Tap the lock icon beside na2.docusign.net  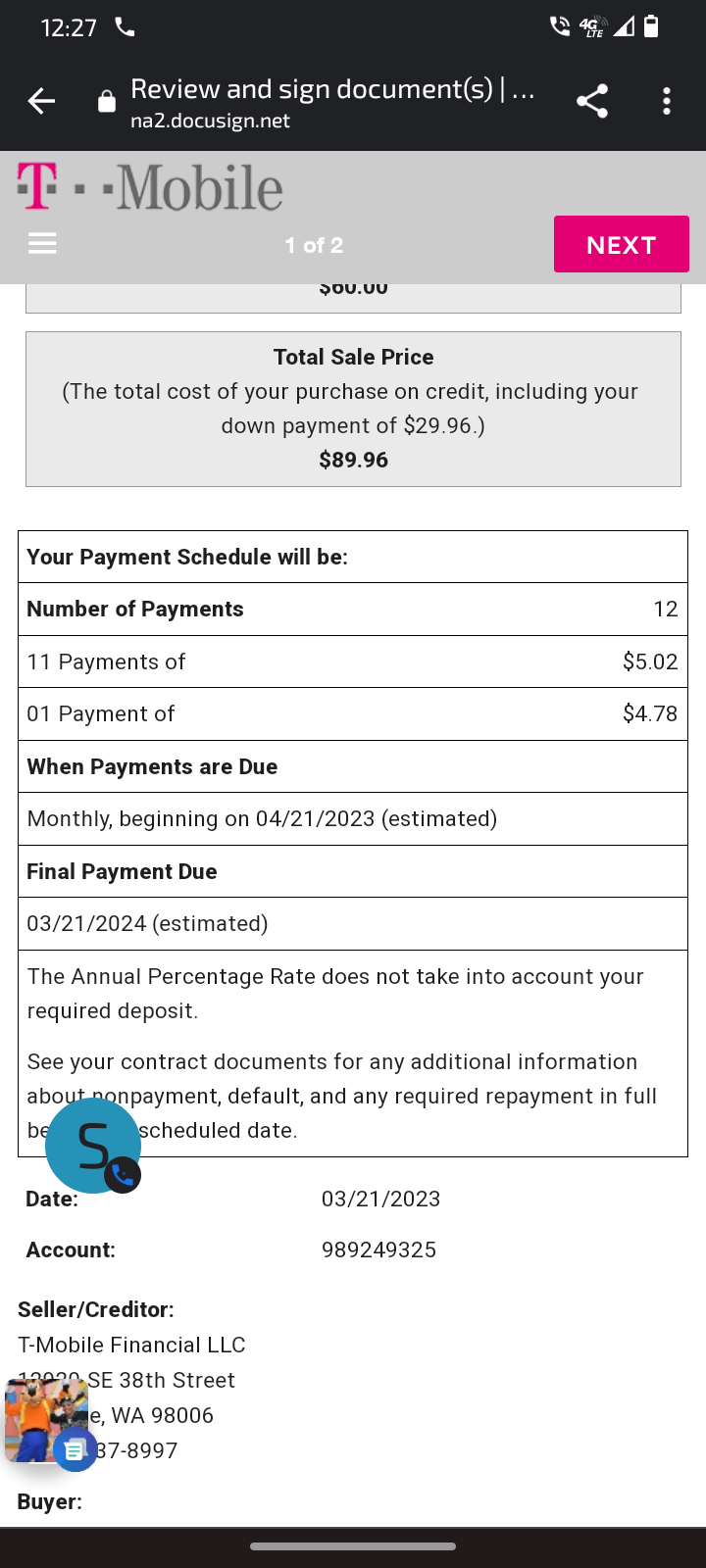(x=105, y=100)
